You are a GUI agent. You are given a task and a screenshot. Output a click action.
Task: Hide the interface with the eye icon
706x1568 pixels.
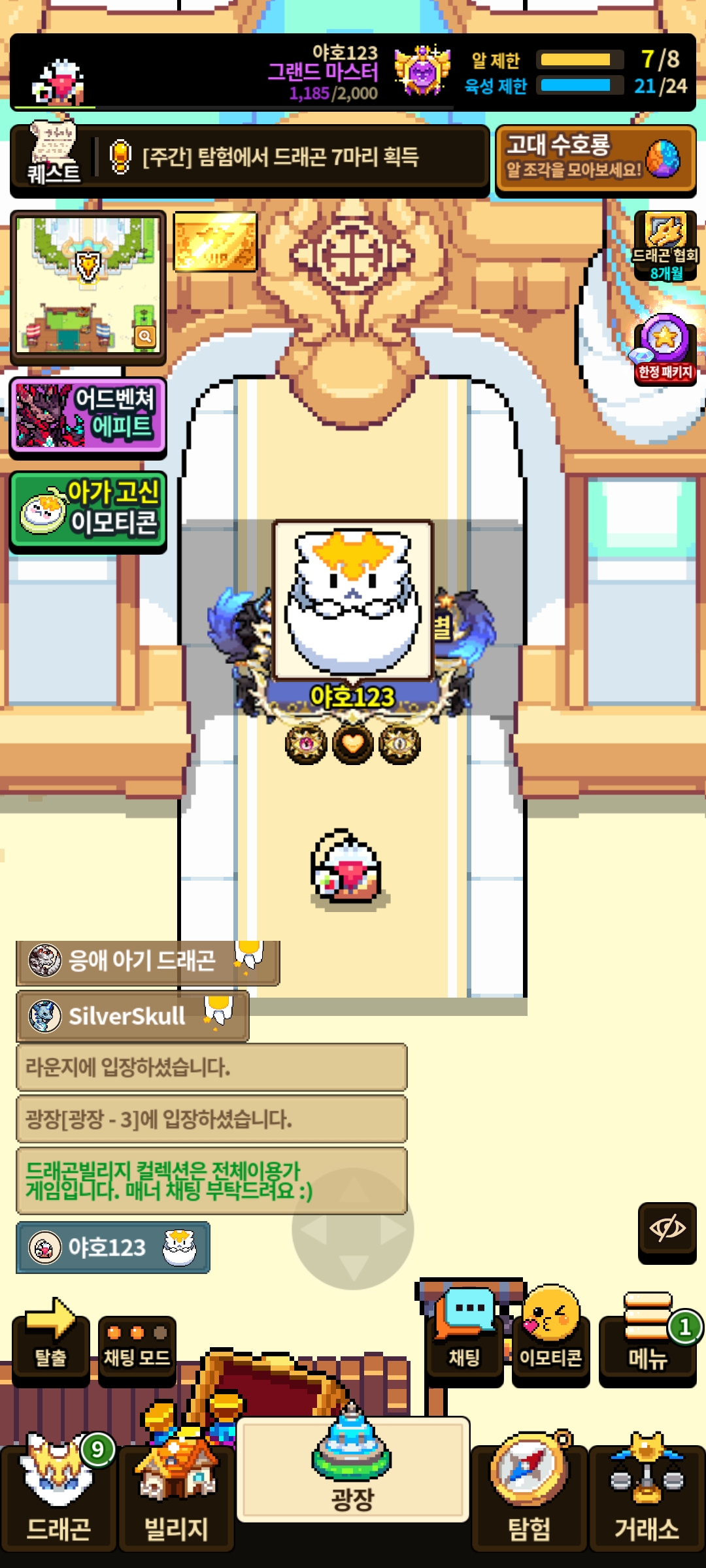click(x=667, y=1231)
